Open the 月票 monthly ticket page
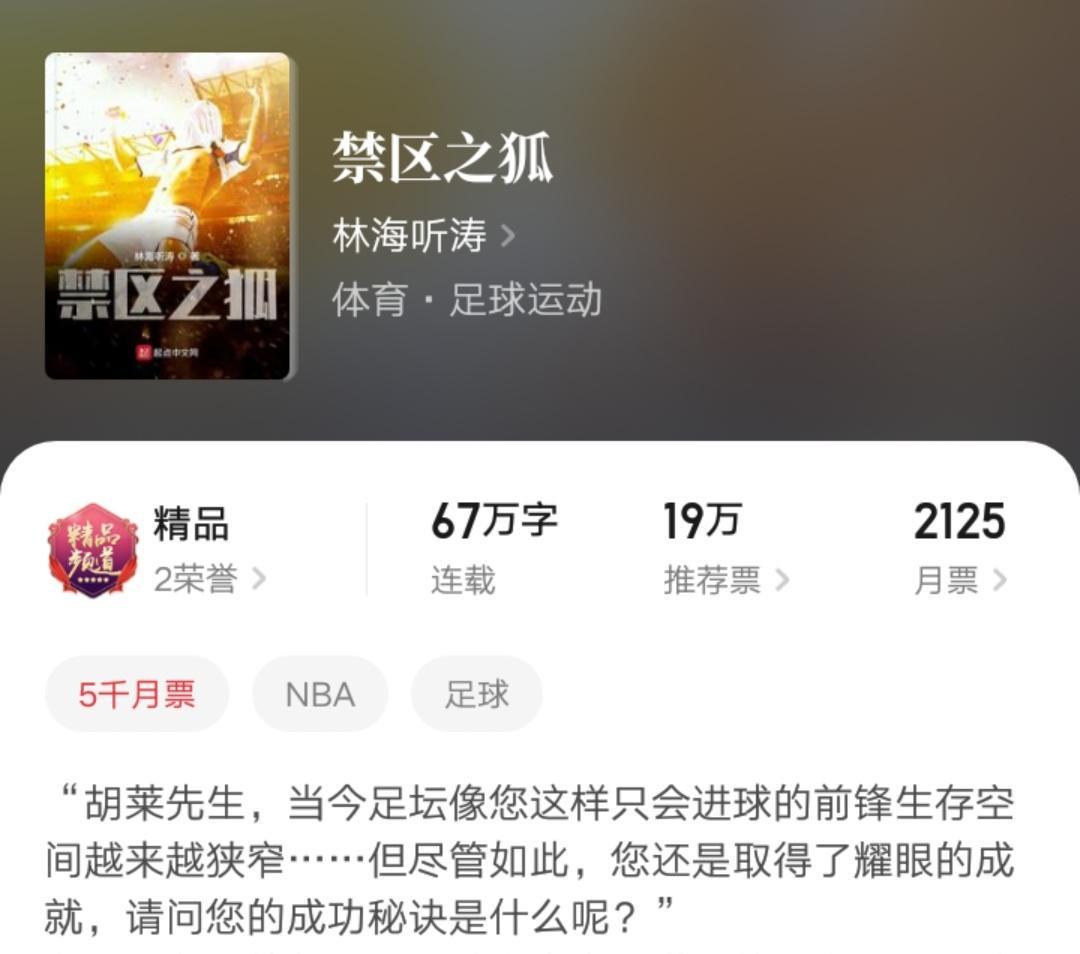The image size is (1080, 954). [x=959, y=579]
